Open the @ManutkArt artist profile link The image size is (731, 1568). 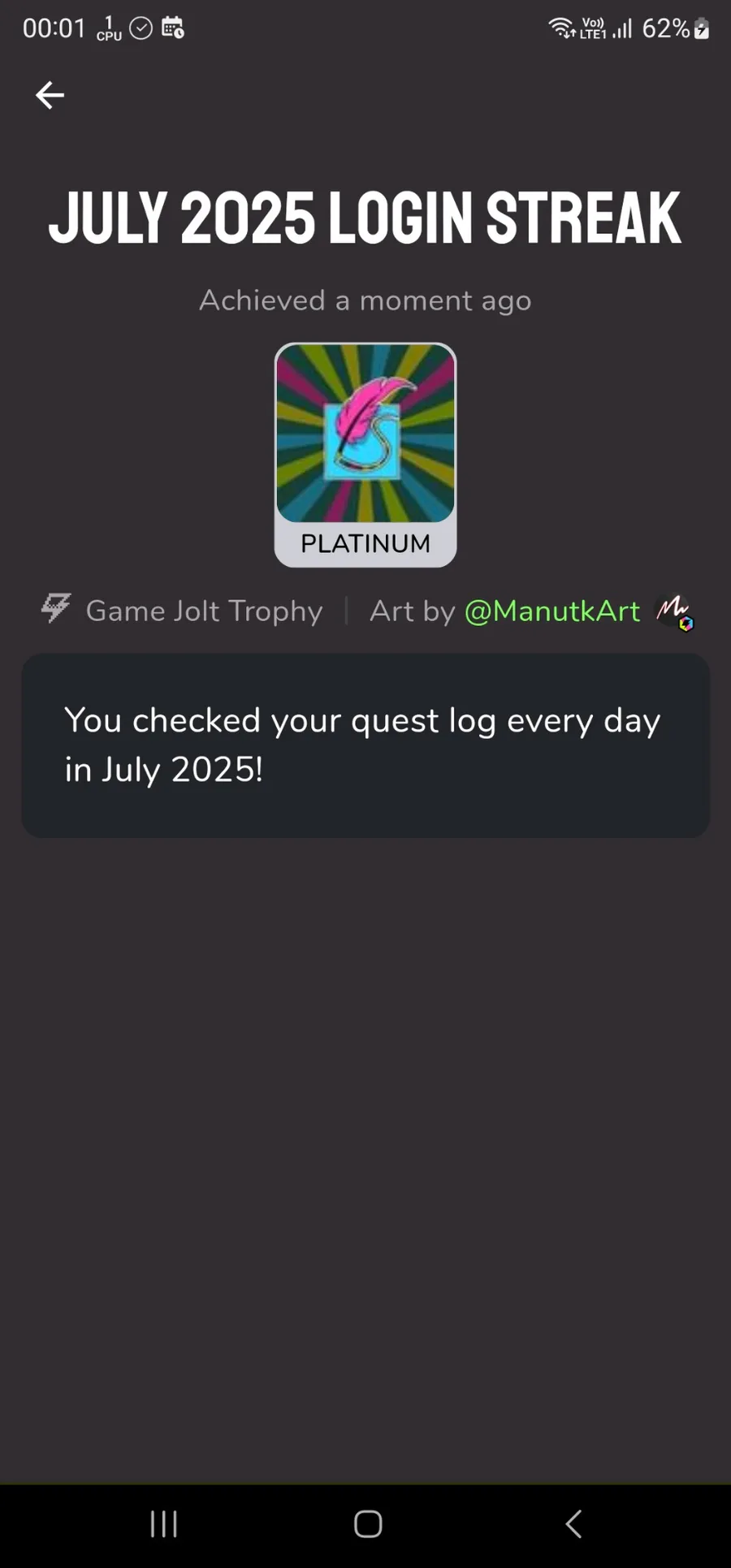(x=551, y=611)
